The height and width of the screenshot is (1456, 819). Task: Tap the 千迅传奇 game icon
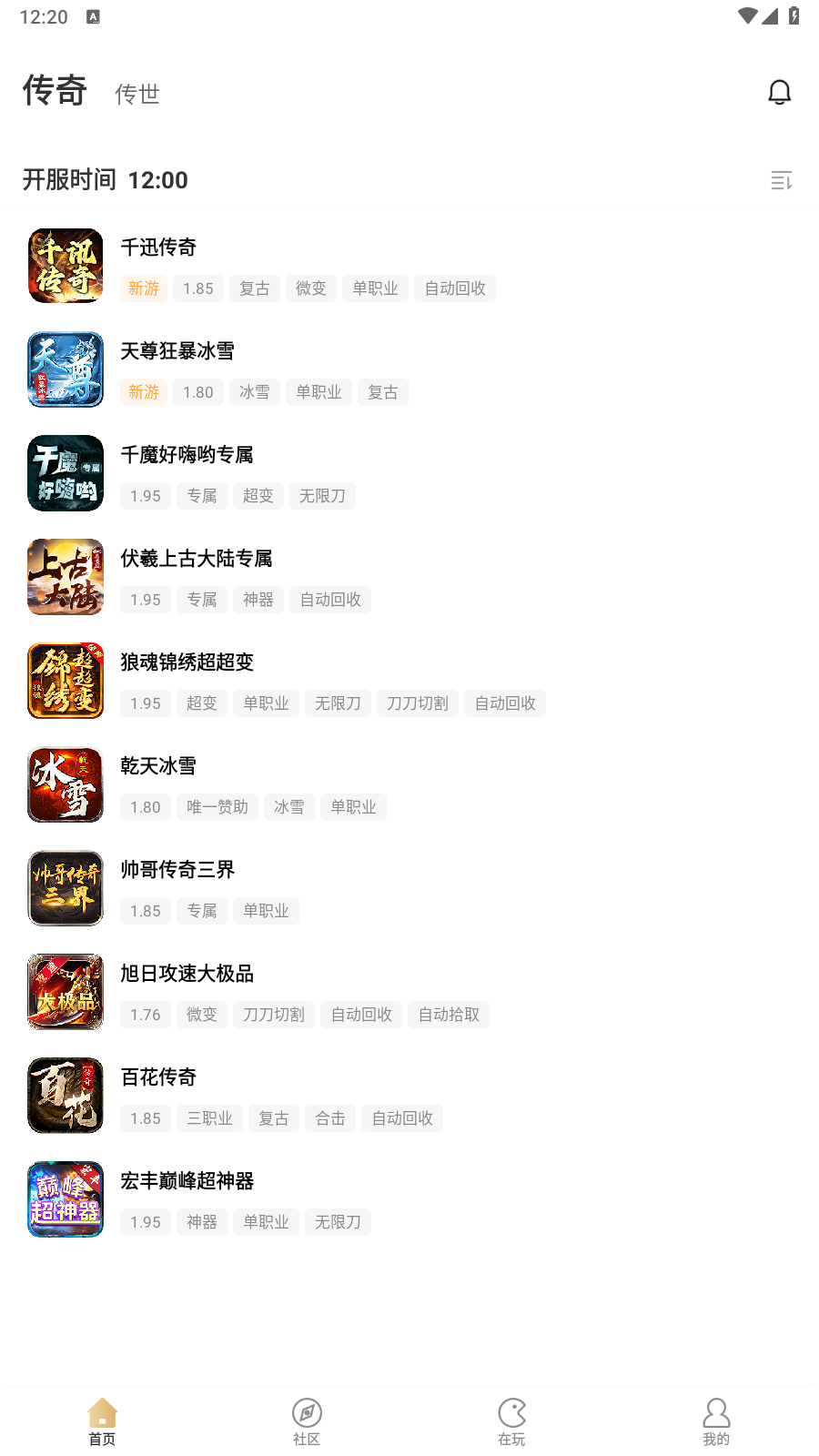(65, 266)
